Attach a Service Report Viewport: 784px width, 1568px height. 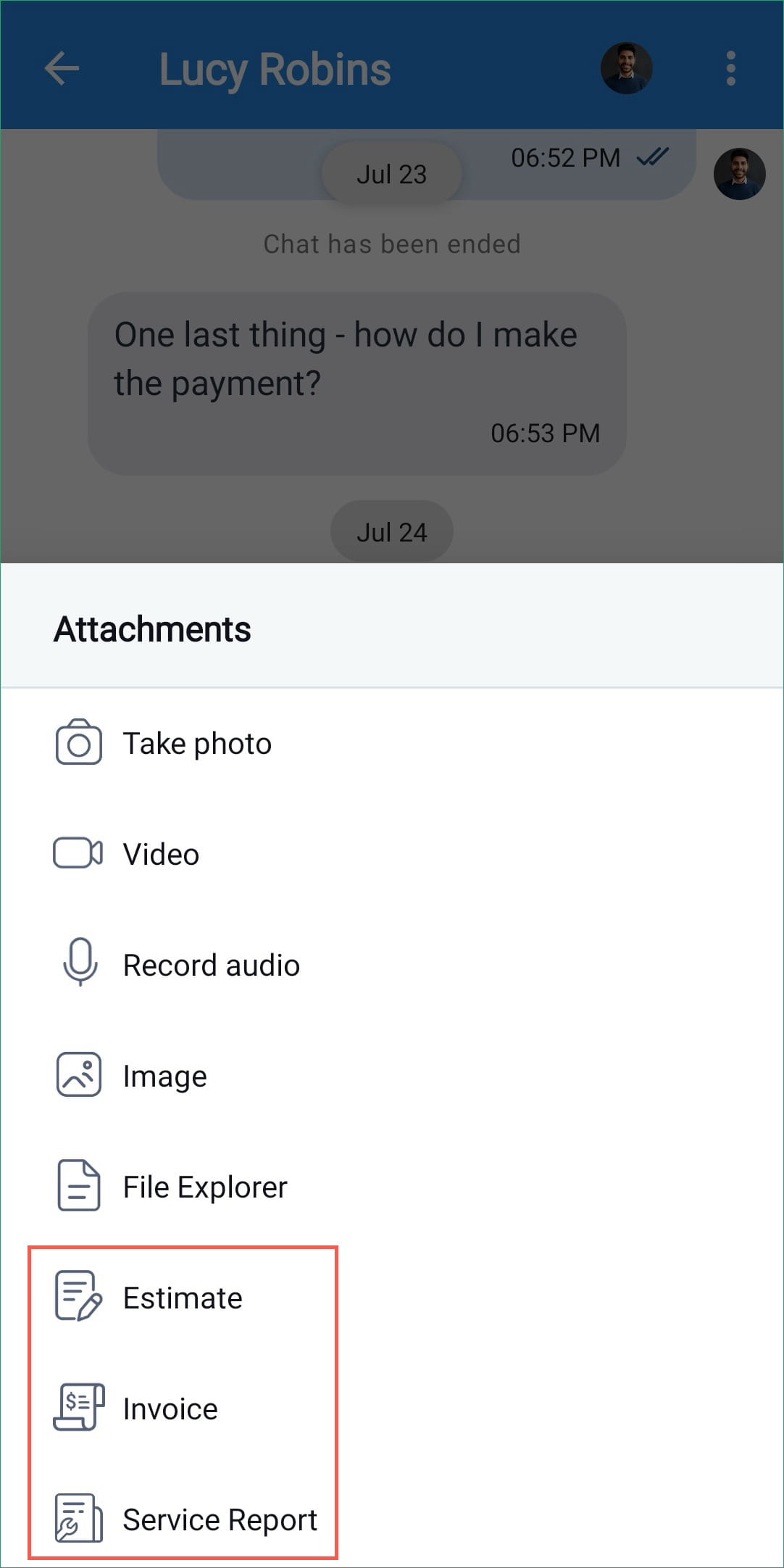(x=391, y=1519)
